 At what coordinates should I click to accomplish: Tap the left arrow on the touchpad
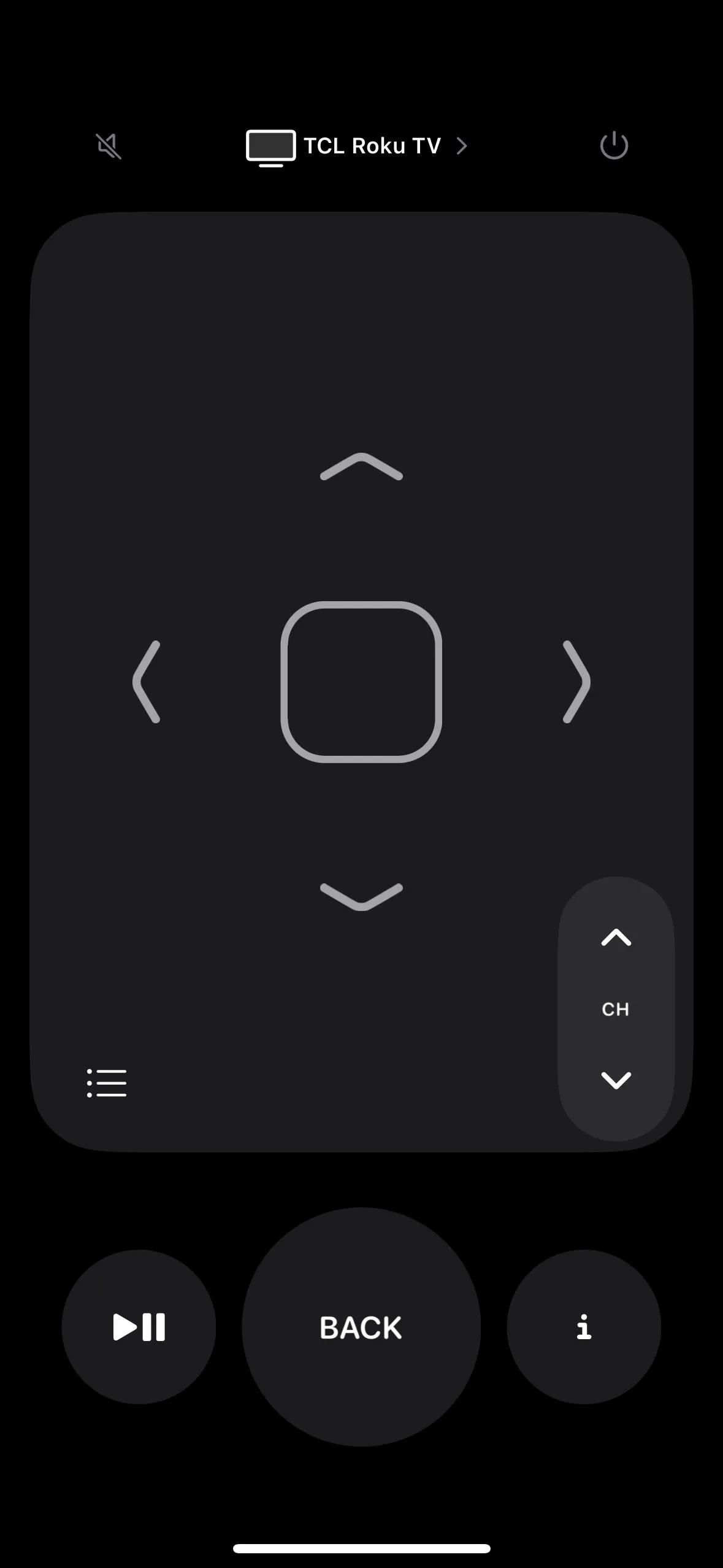(x=147, y=682)
